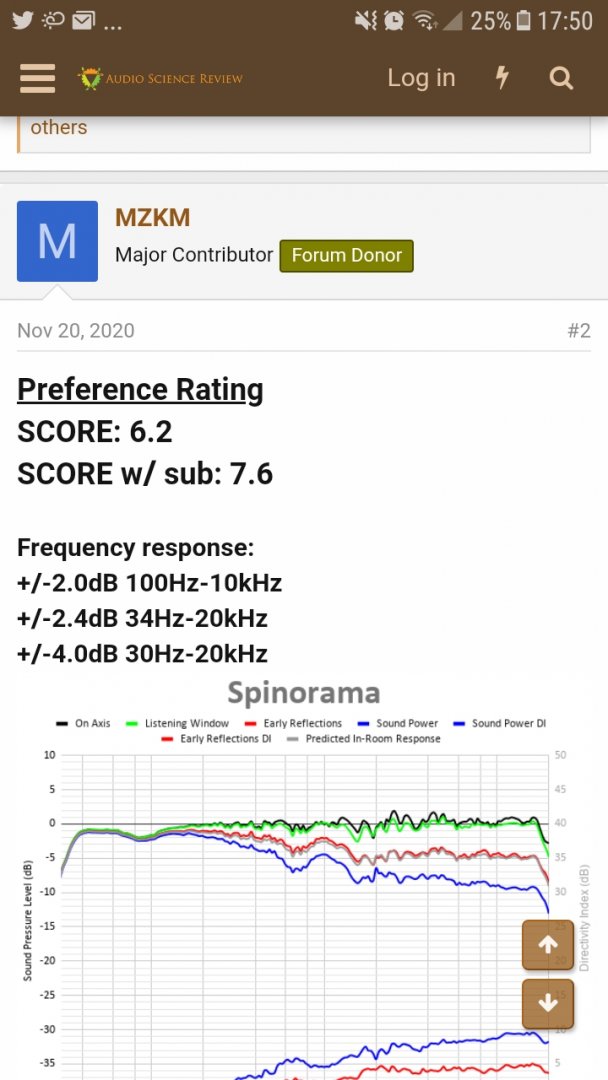
Task: Open the Nov 20, 2020 post permalink
Action: point(76,331)
